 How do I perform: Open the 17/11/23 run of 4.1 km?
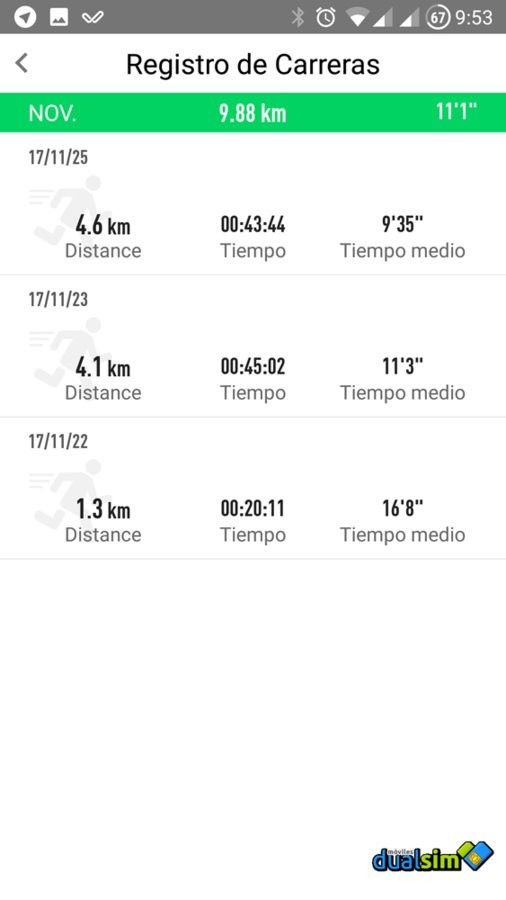pyautogui.click(x=253, y=346)
